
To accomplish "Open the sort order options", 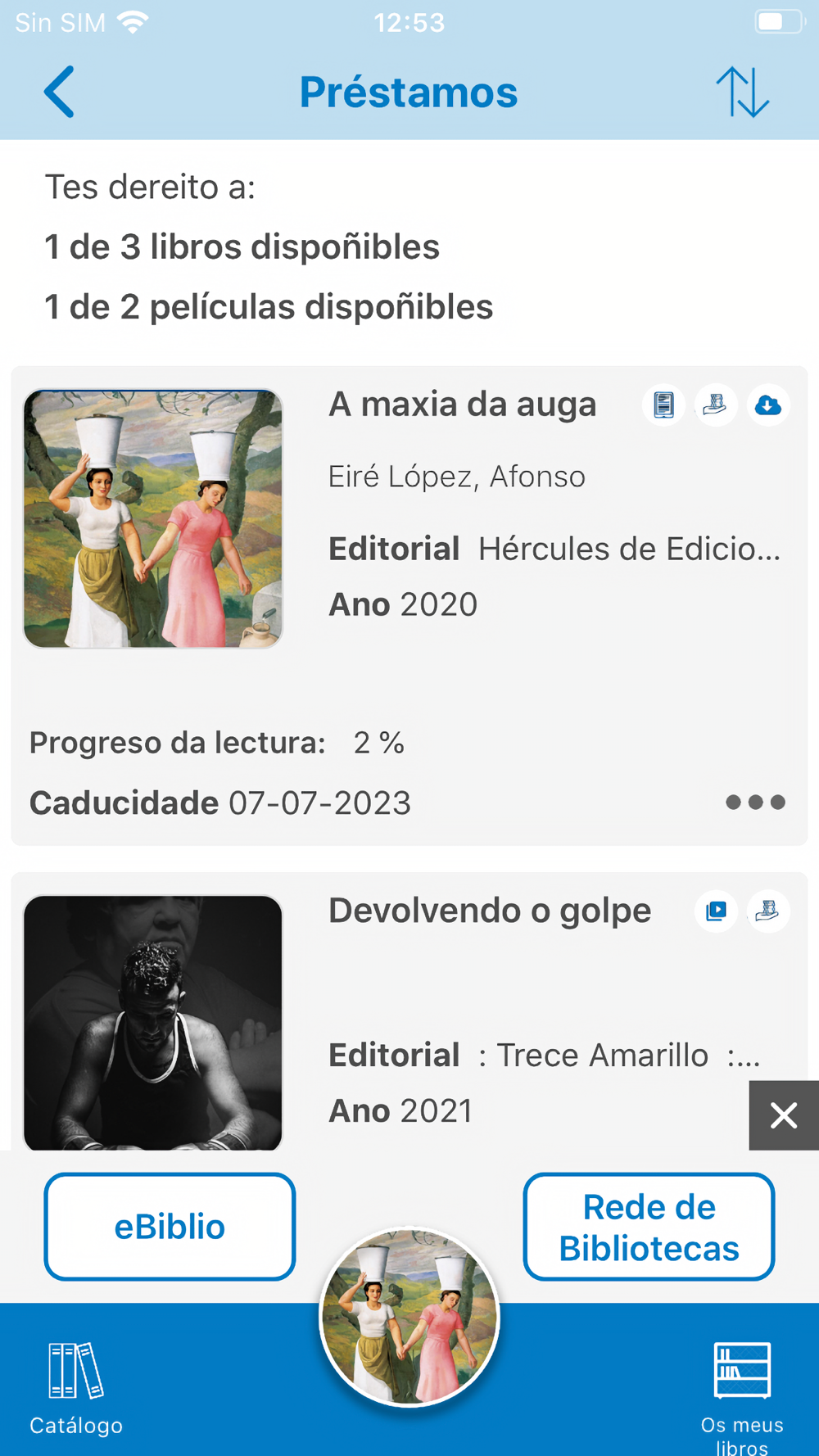I will point(742,92).
